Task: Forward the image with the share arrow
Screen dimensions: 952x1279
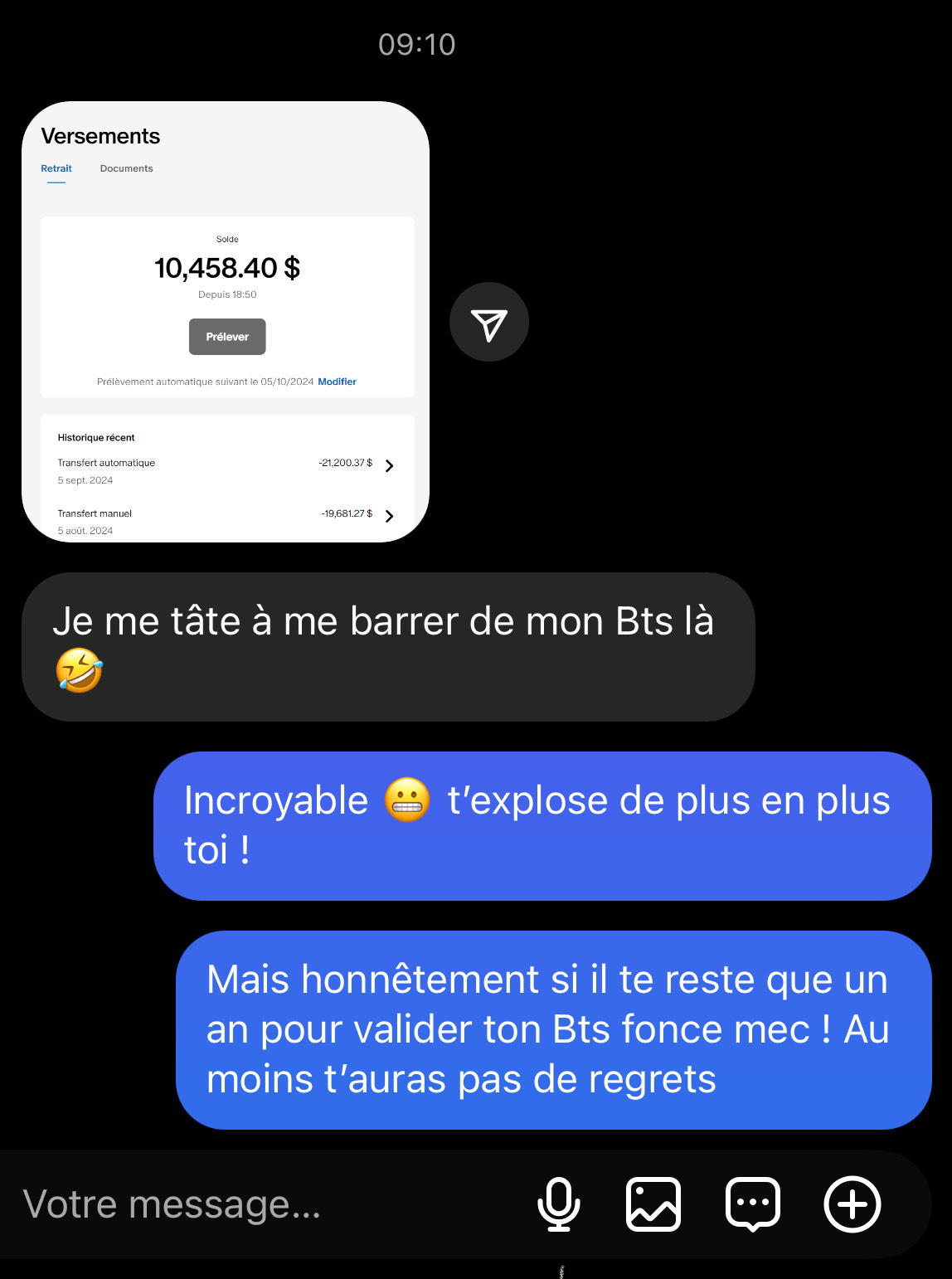Action: [x=489, y=323]
